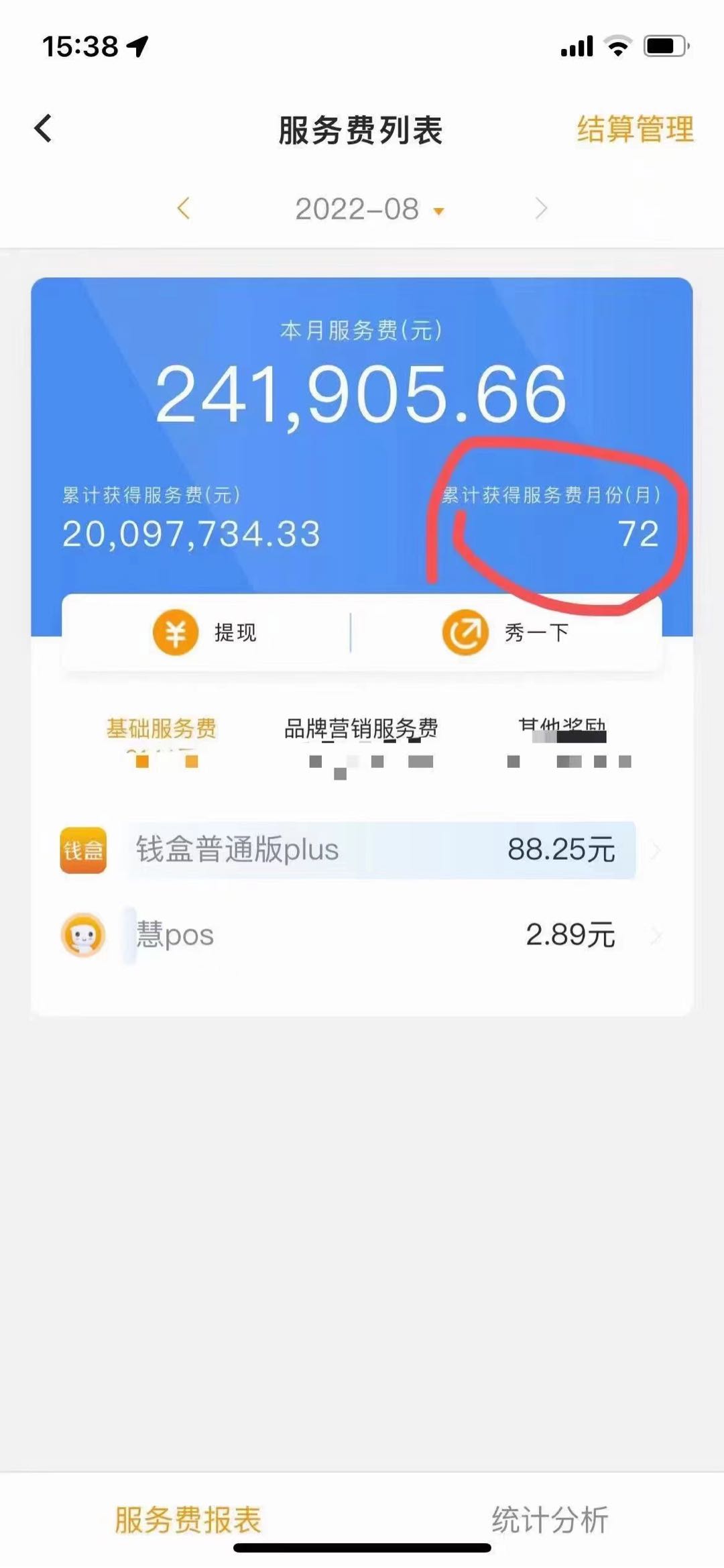
Task: Switch to the 服务费报表 bottom tab
Action: [x=188, y=1520]
